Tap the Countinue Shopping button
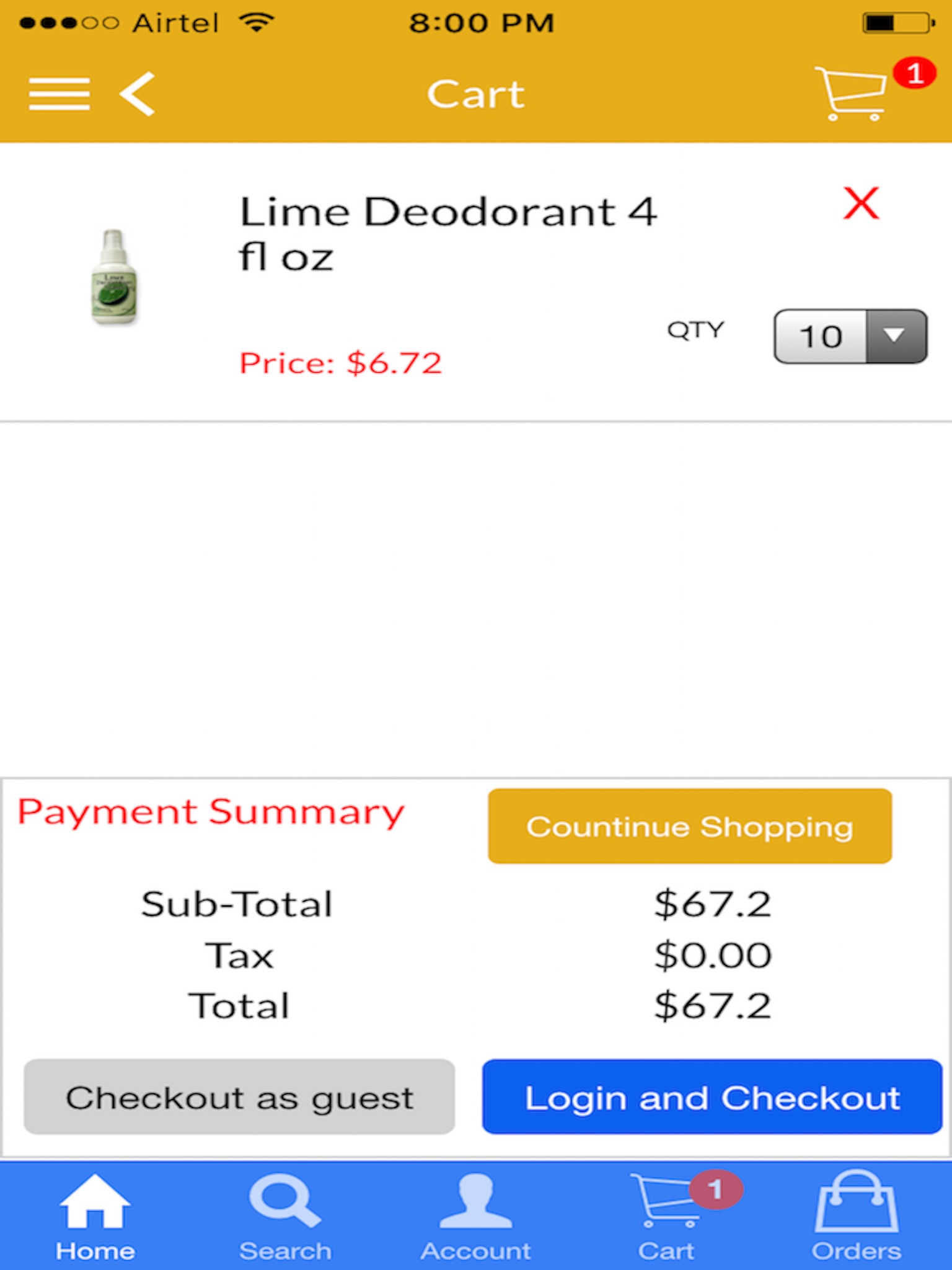Image resolution: width=952 pixels, height=1270 pixels. pos(689,826)
